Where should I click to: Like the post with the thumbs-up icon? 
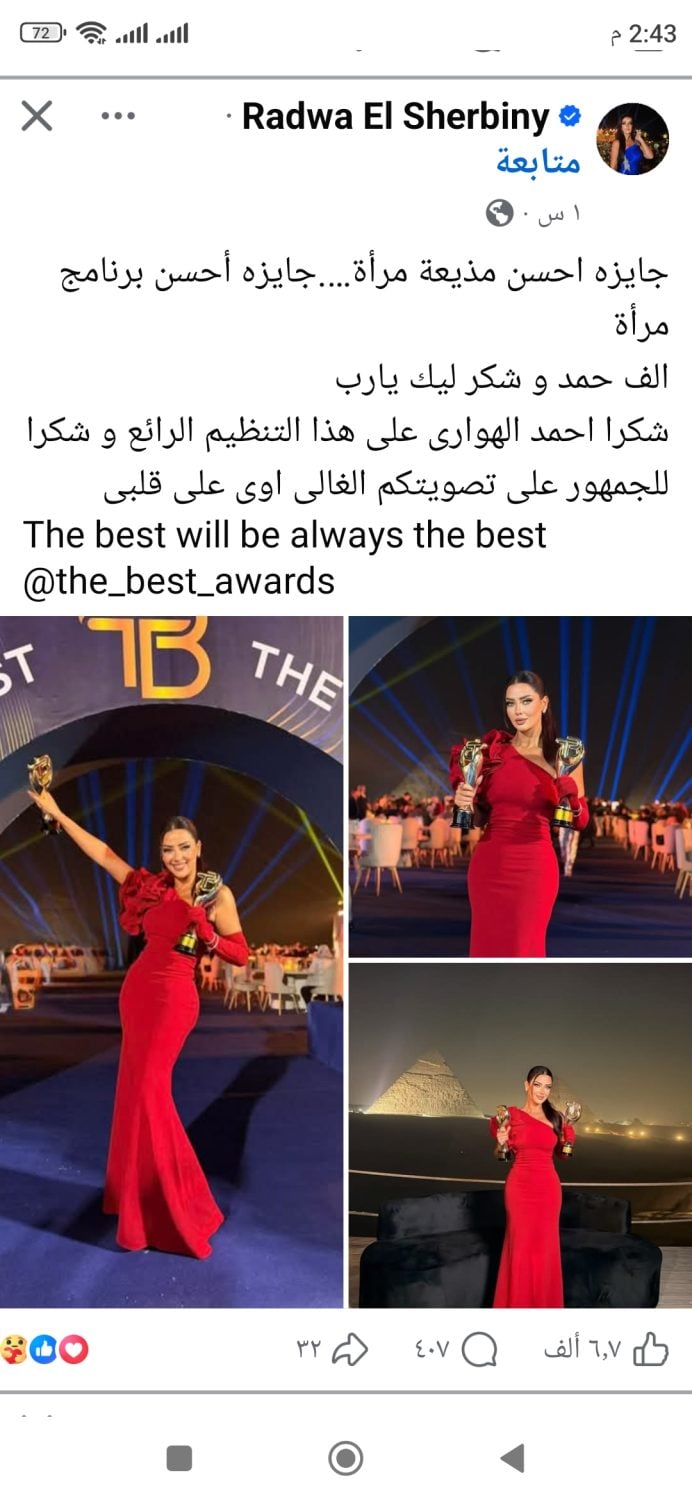click(x=650, y=1350)
